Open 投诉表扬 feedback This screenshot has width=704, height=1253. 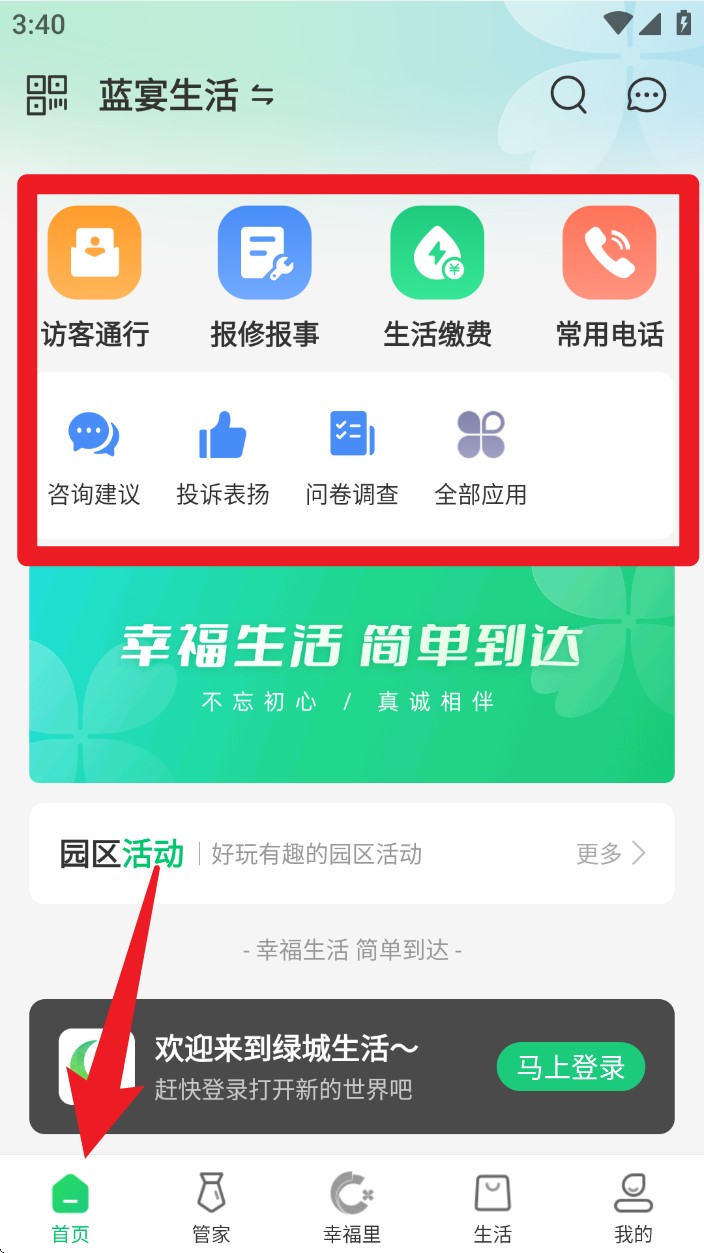[x=222, y=457]
